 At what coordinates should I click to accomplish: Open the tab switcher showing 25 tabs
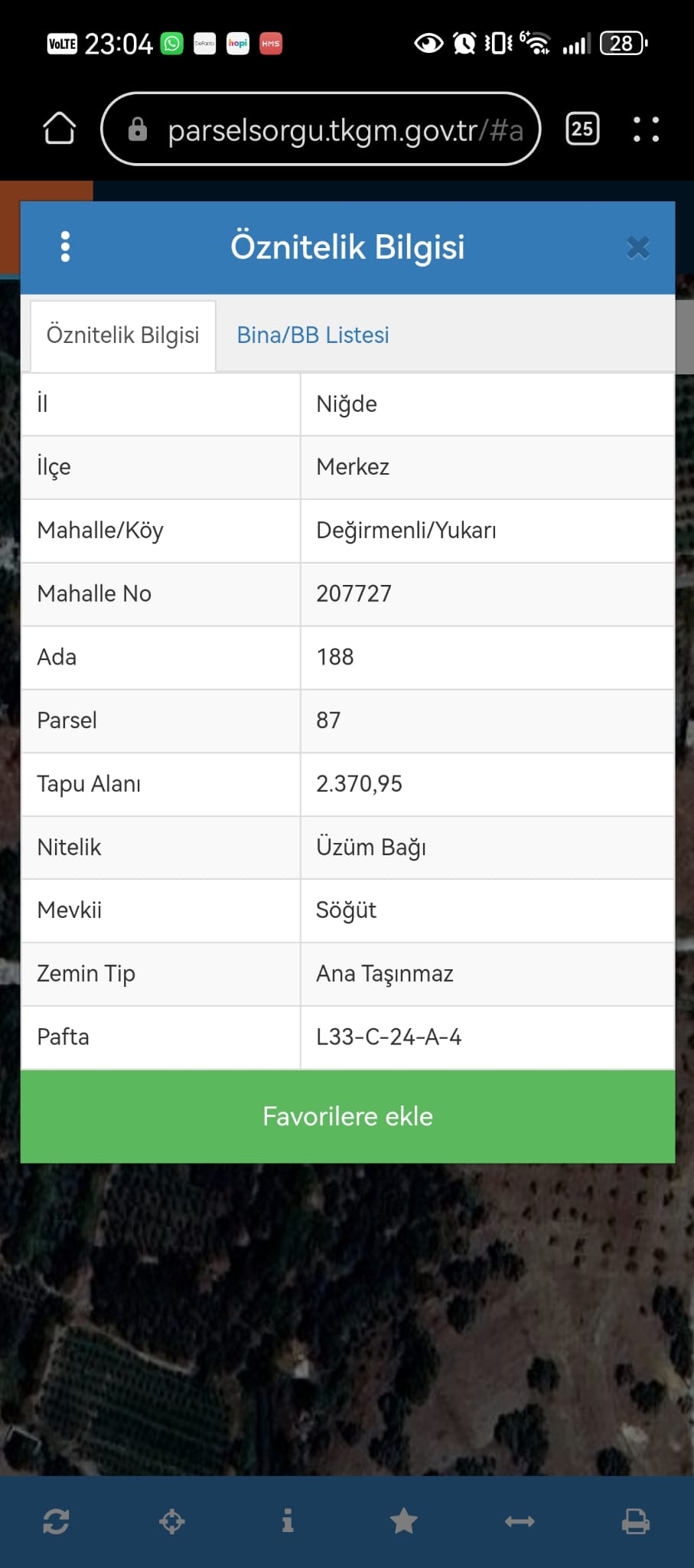coord(582,129)
